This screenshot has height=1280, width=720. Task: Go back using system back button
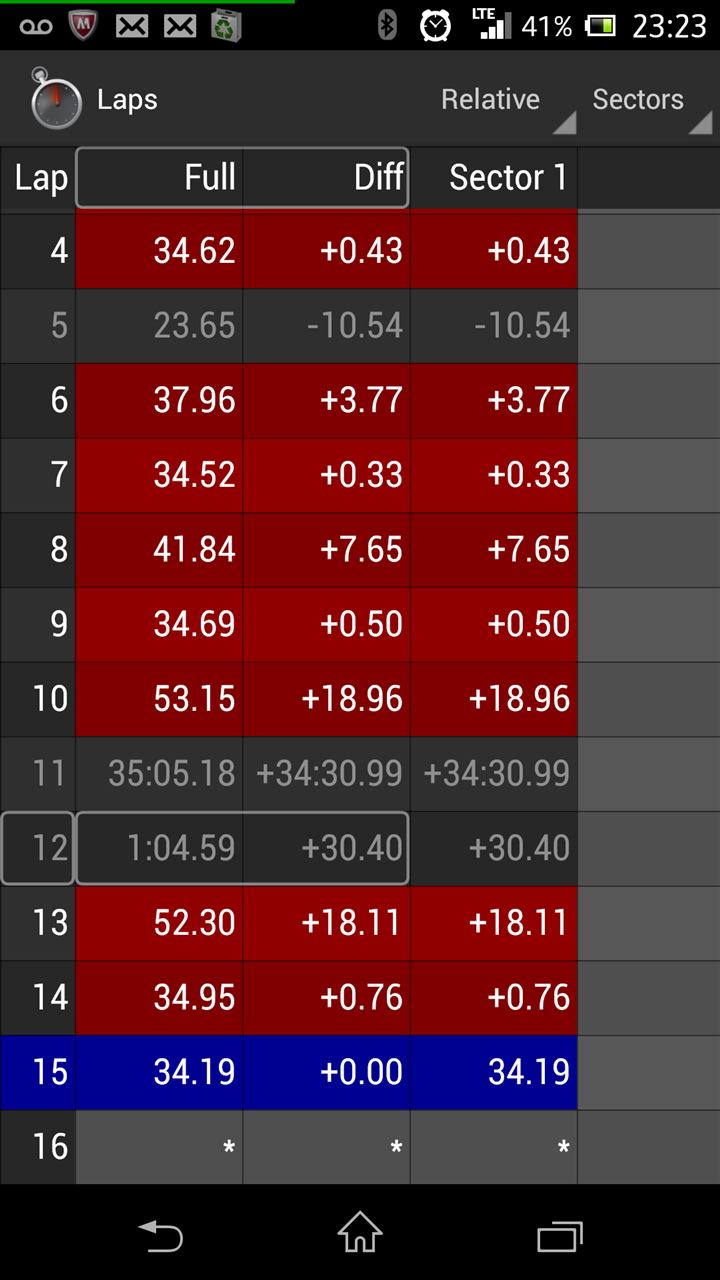pyautogui.click(x=160, y=1236)
